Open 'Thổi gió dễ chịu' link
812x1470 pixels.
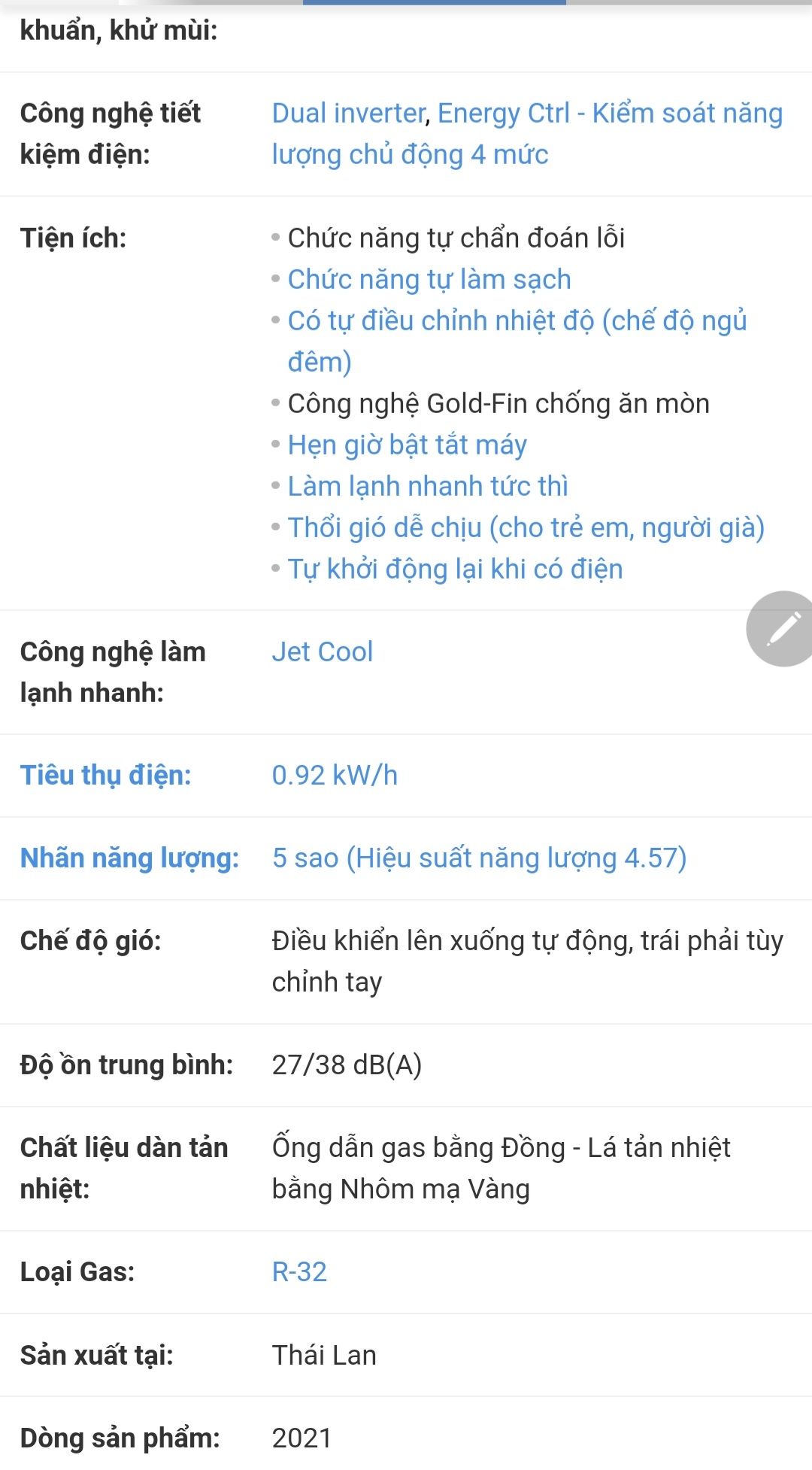click(526, 527)
